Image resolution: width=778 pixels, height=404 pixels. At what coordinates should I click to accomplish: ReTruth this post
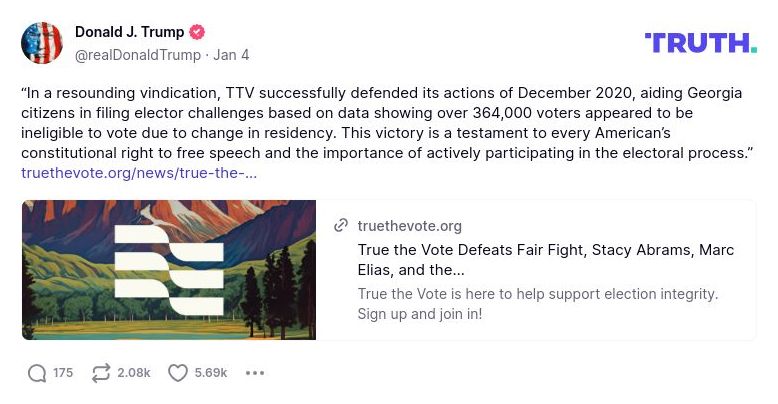[x=101, y=373]
